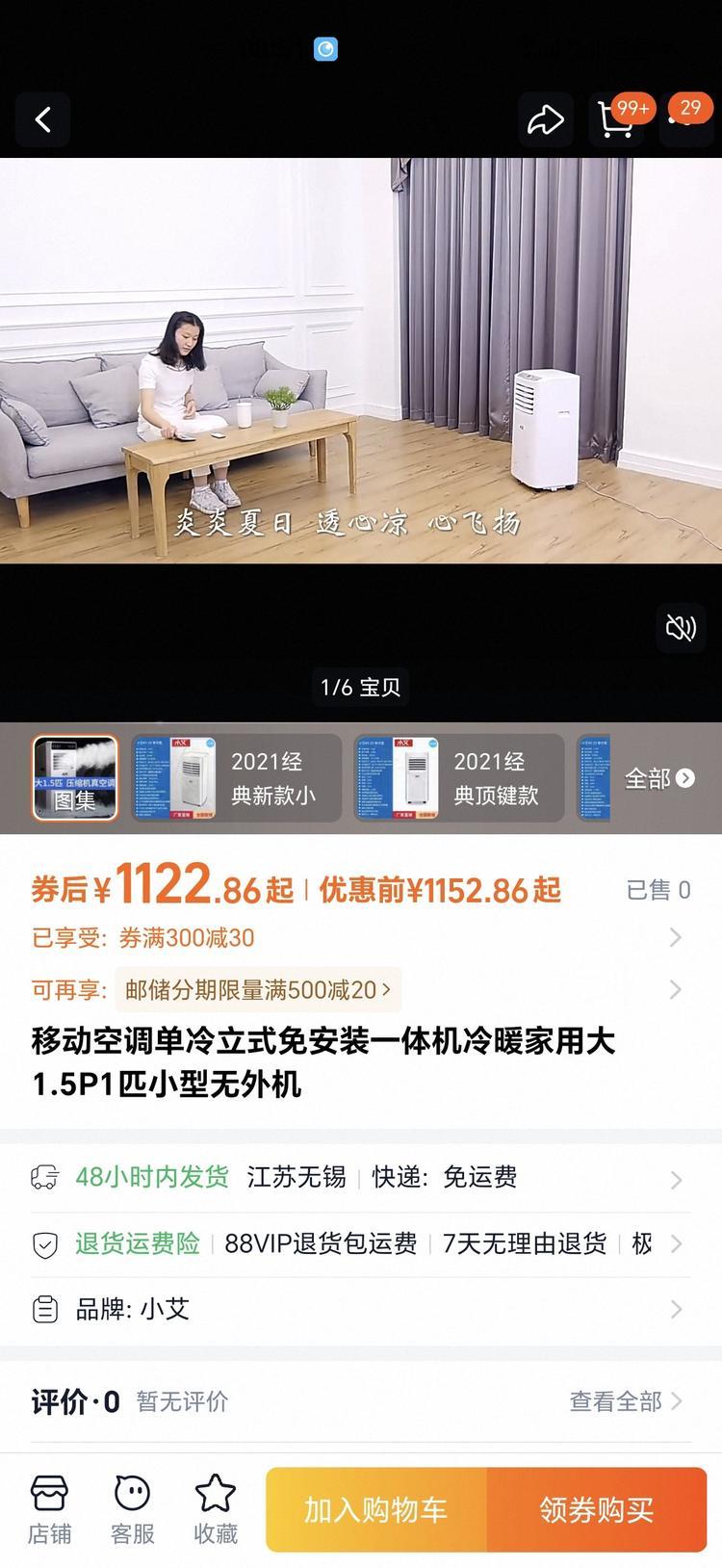Add this item to 收藏 favorites

click(x=216, y=1509)
